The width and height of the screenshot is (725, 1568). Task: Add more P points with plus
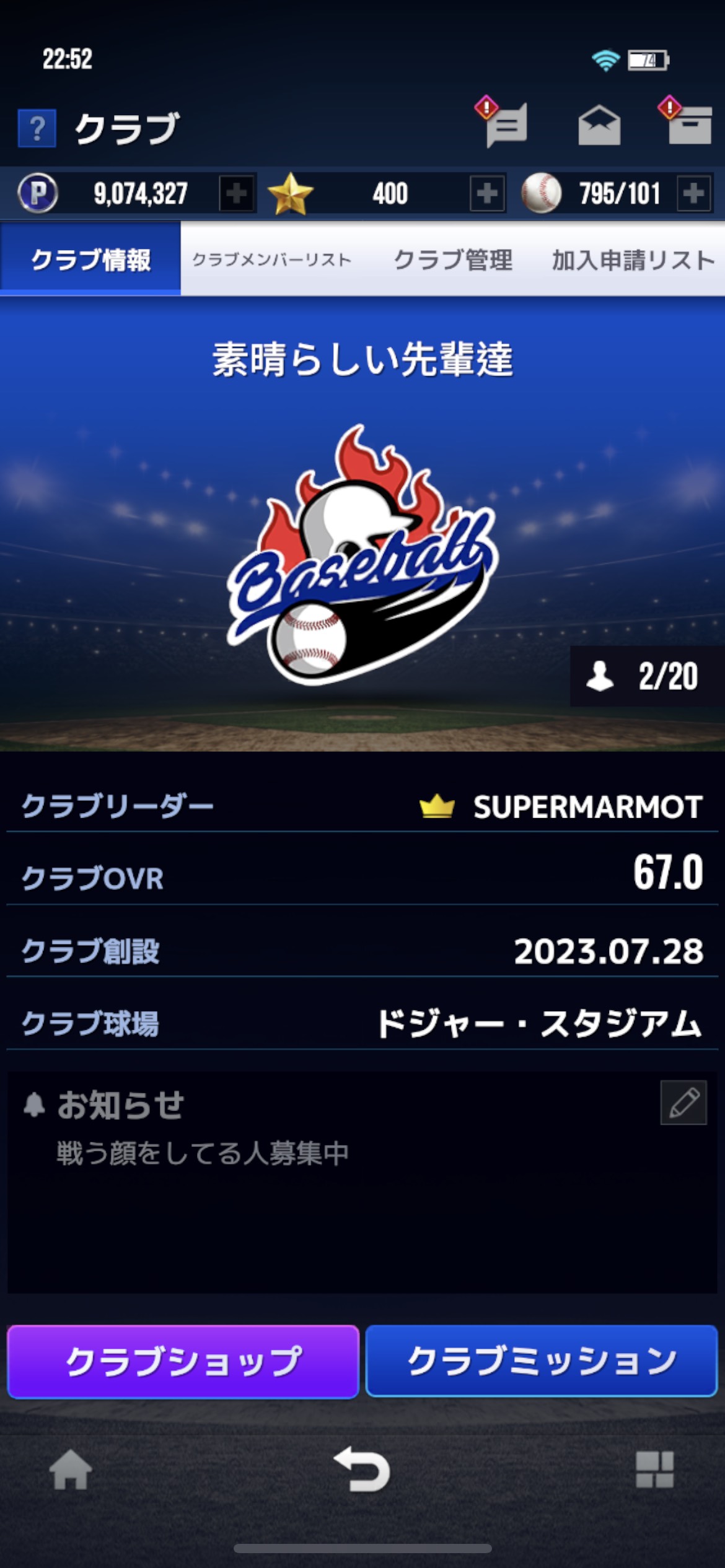237,193
